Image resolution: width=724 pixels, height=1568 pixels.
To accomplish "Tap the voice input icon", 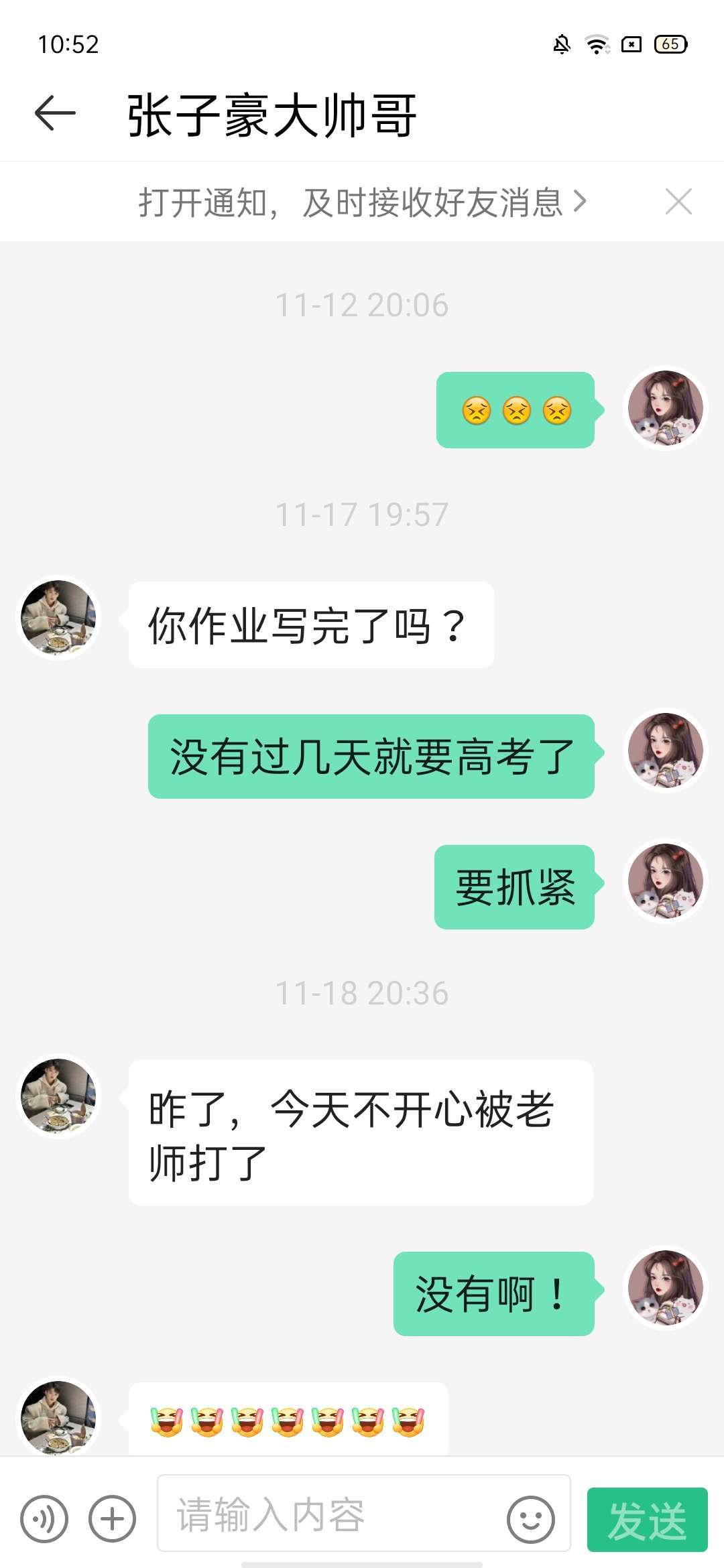I will (x=44, y=1519).
